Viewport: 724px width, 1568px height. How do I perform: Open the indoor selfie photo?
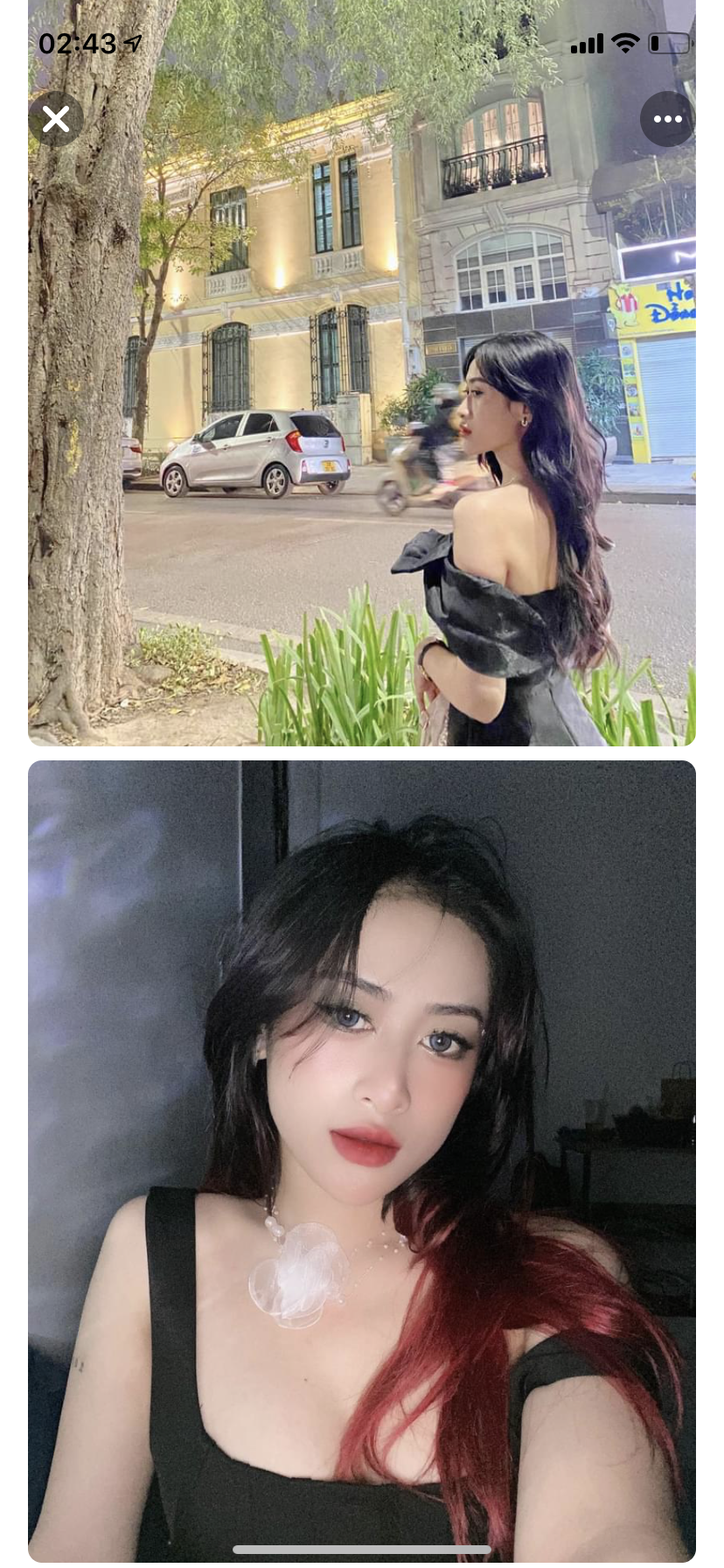tap(361, 1155)
